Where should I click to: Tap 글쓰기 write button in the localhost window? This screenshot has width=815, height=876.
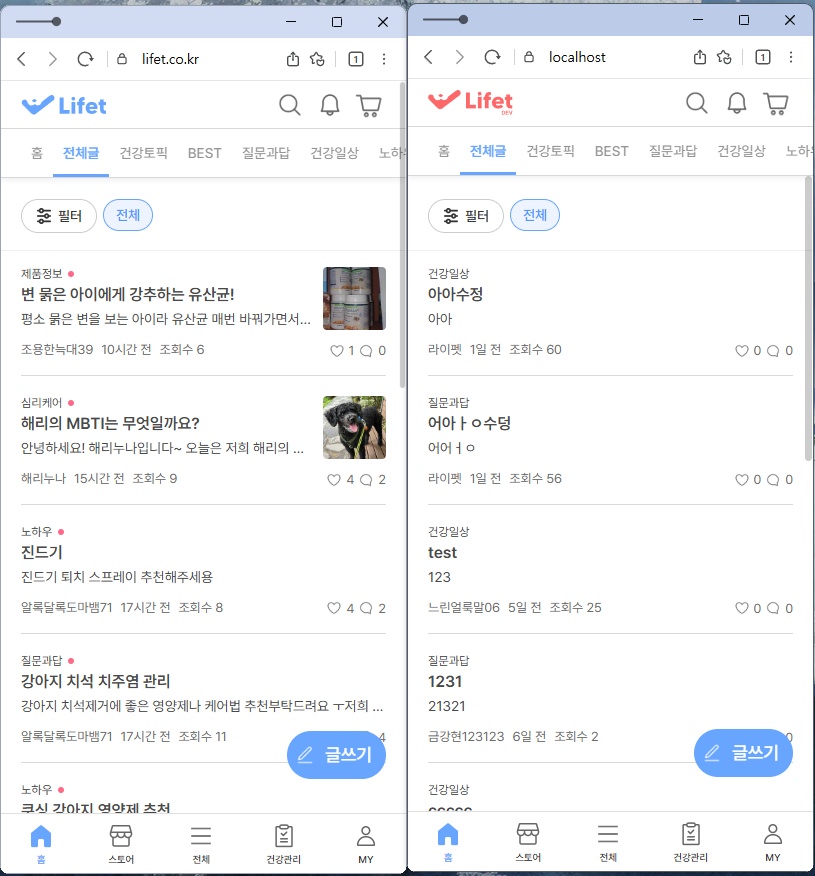[742, 753]
